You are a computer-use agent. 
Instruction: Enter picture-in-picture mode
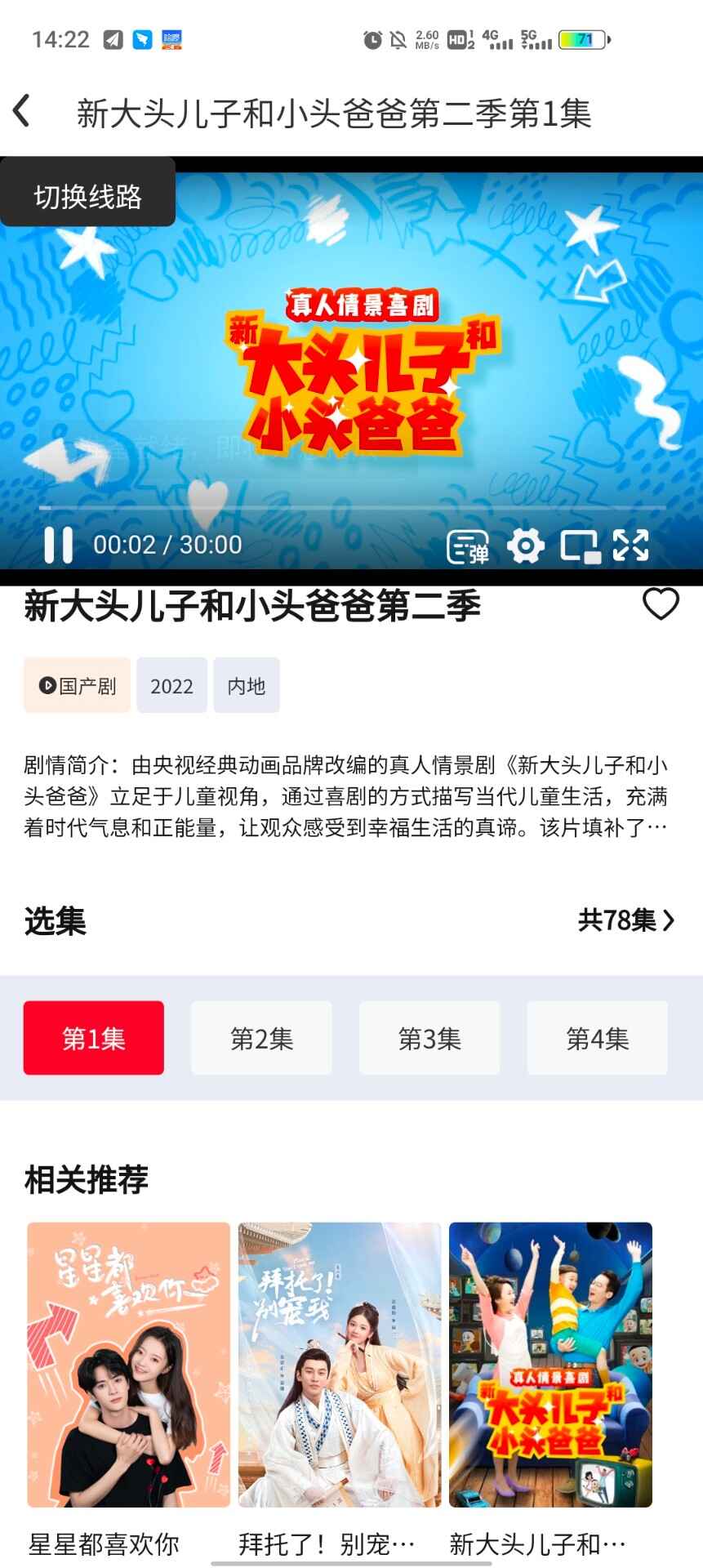[580, 546]
